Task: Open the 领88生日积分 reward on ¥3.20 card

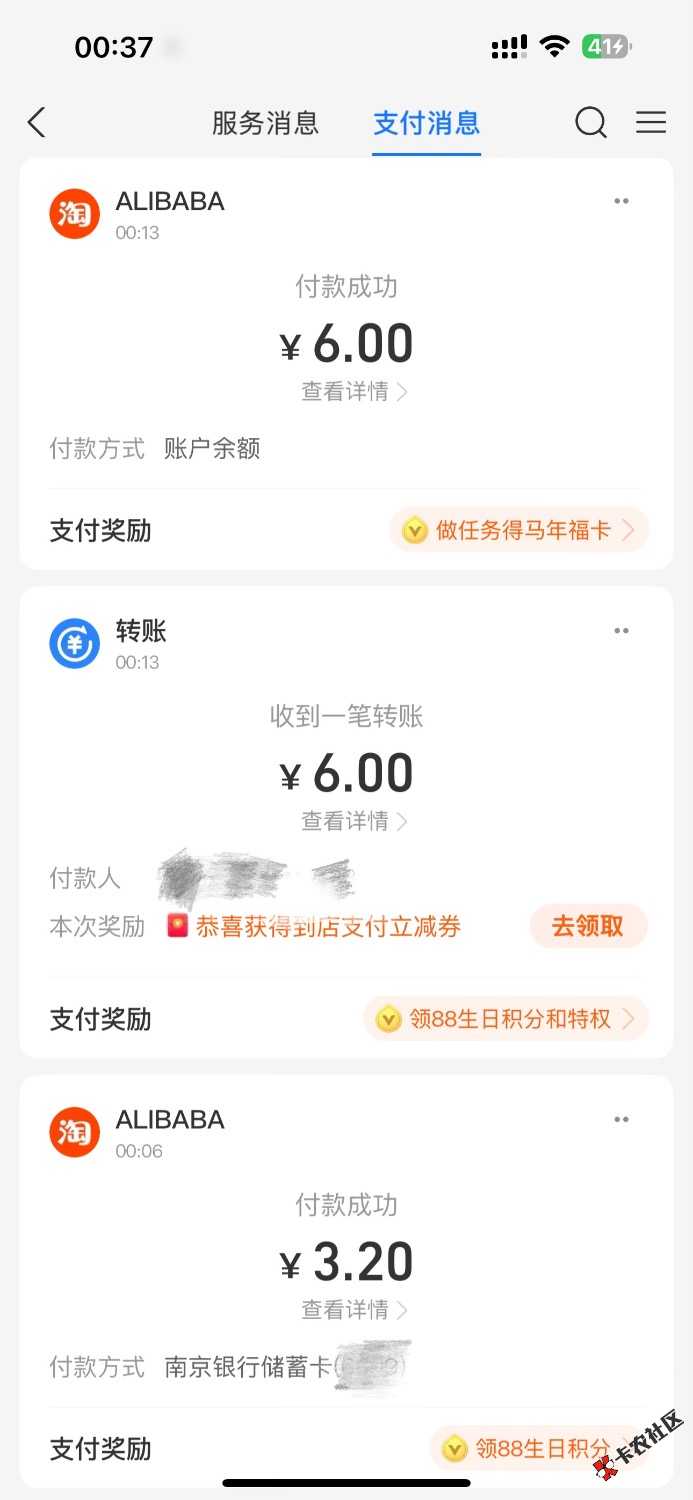Action: pos(540,1448)
